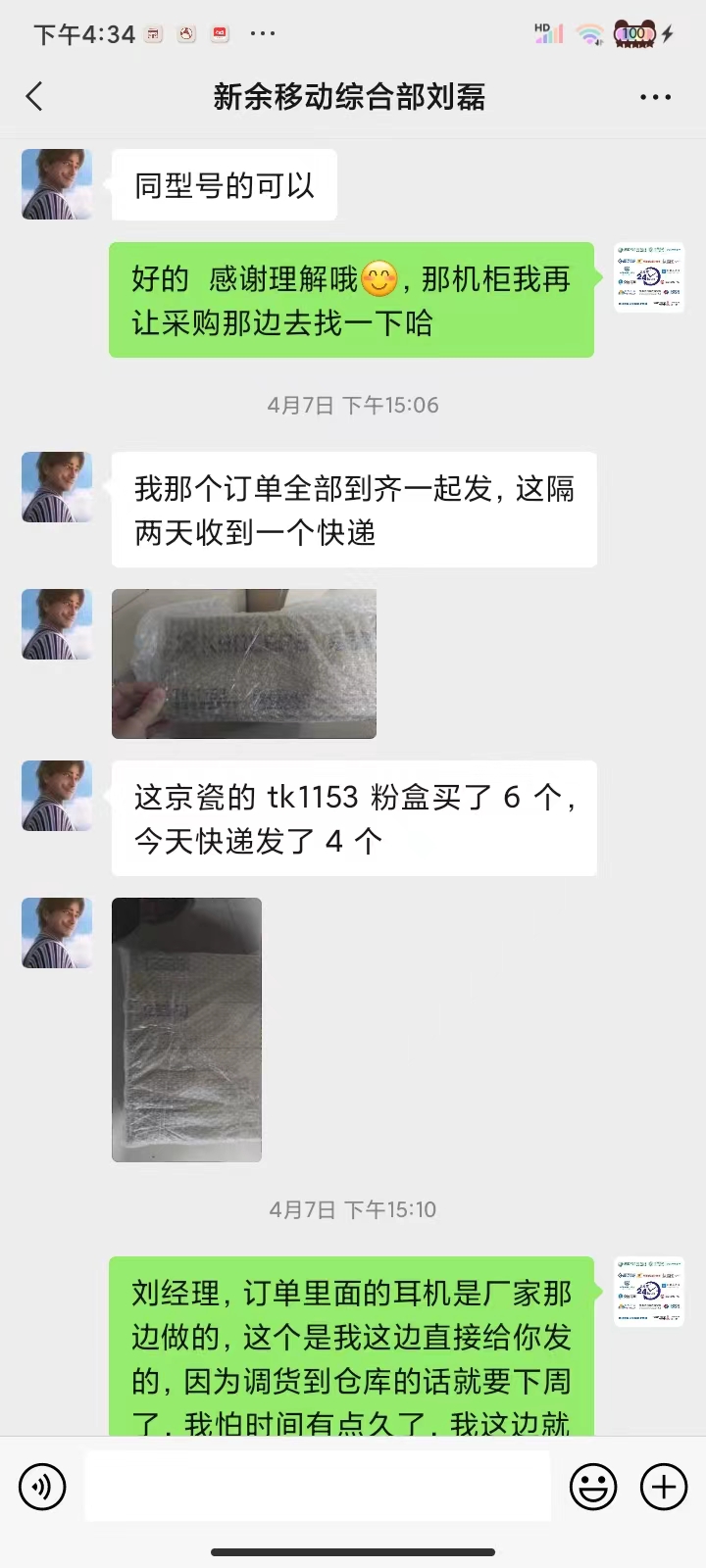View the tall package photo after tk1153 message
Screen dimensions: 706x1568
click(x=186, y=1029)
